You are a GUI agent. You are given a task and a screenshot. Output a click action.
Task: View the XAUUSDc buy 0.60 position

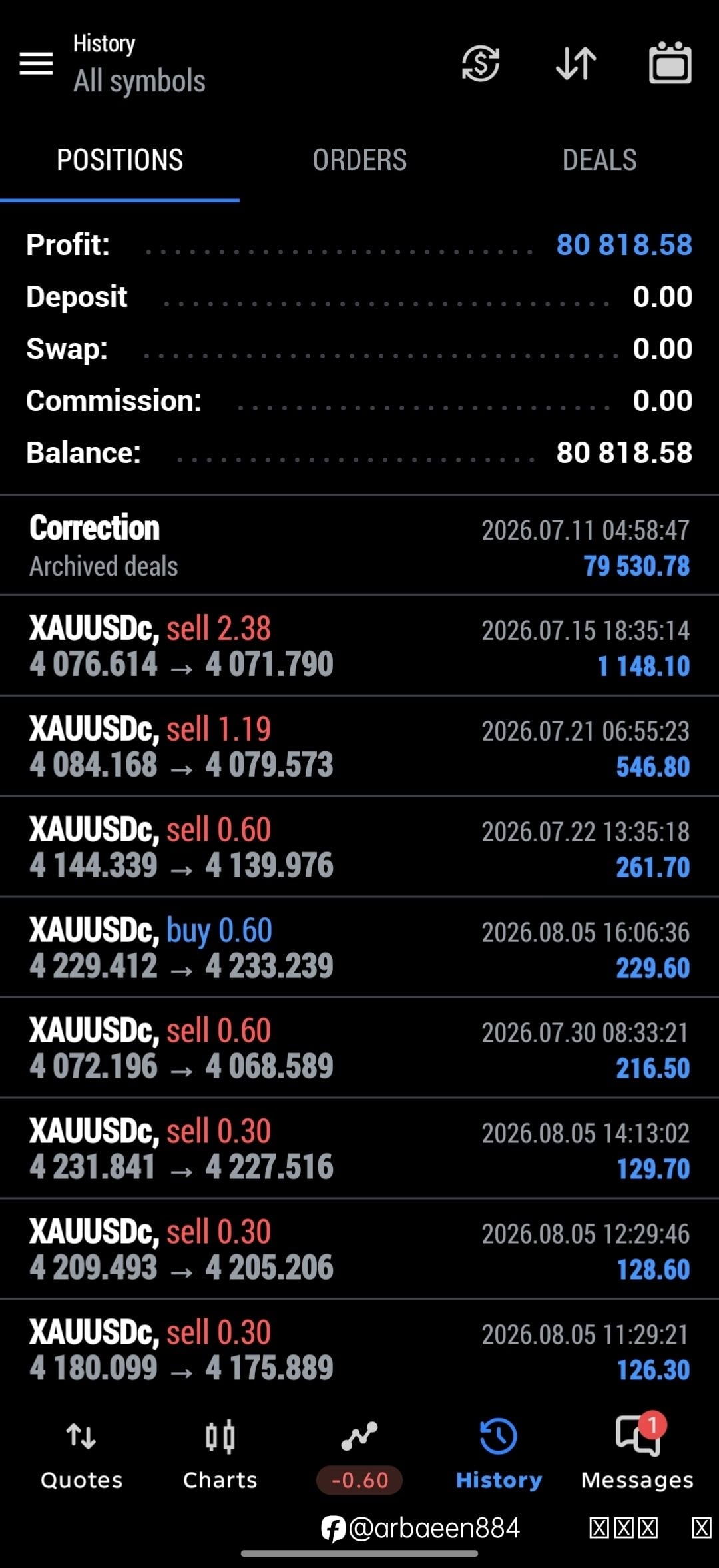click(359, 948)
